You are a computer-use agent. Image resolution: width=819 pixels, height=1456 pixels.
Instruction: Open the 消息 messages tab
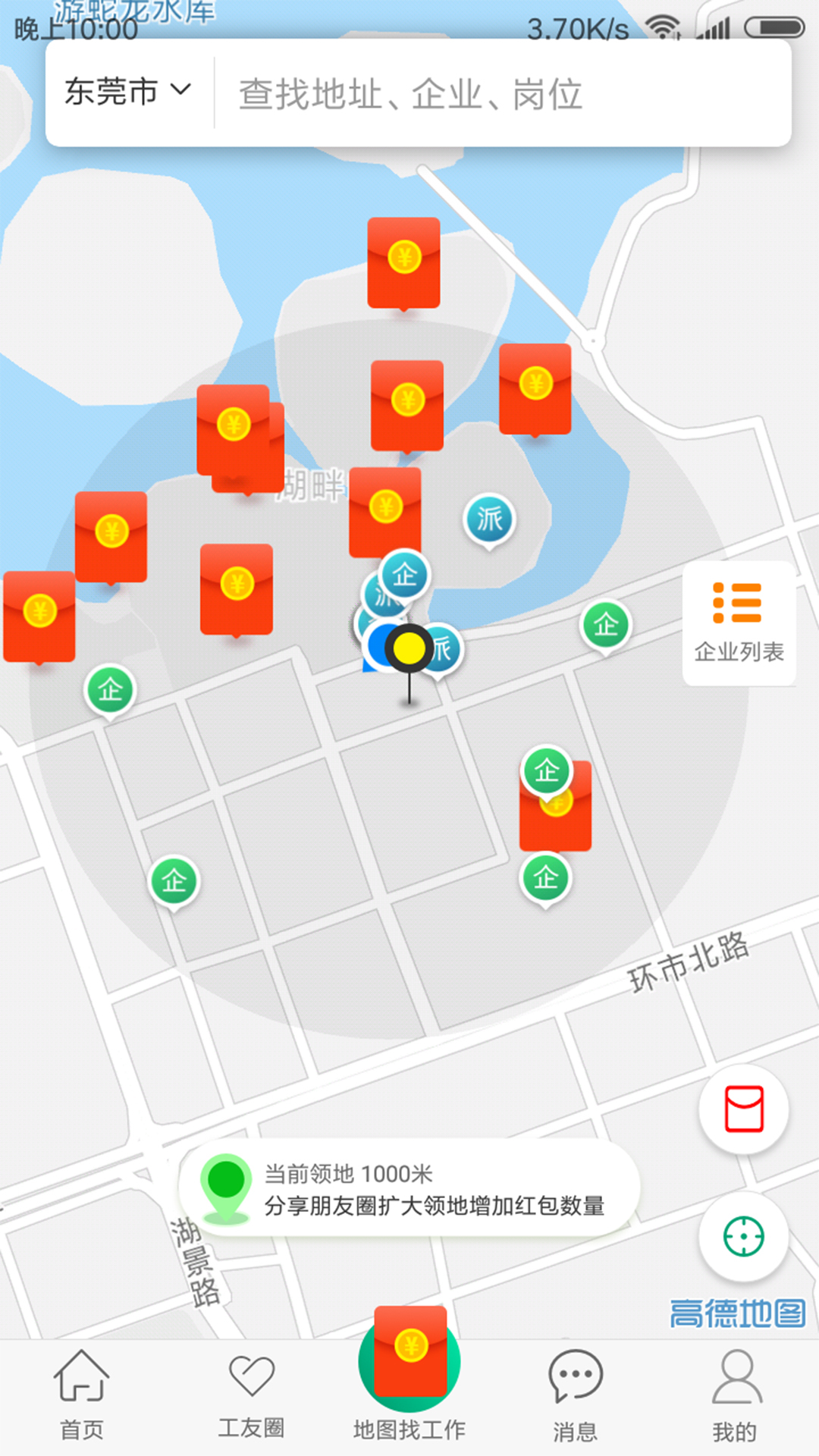[575, 1396]
